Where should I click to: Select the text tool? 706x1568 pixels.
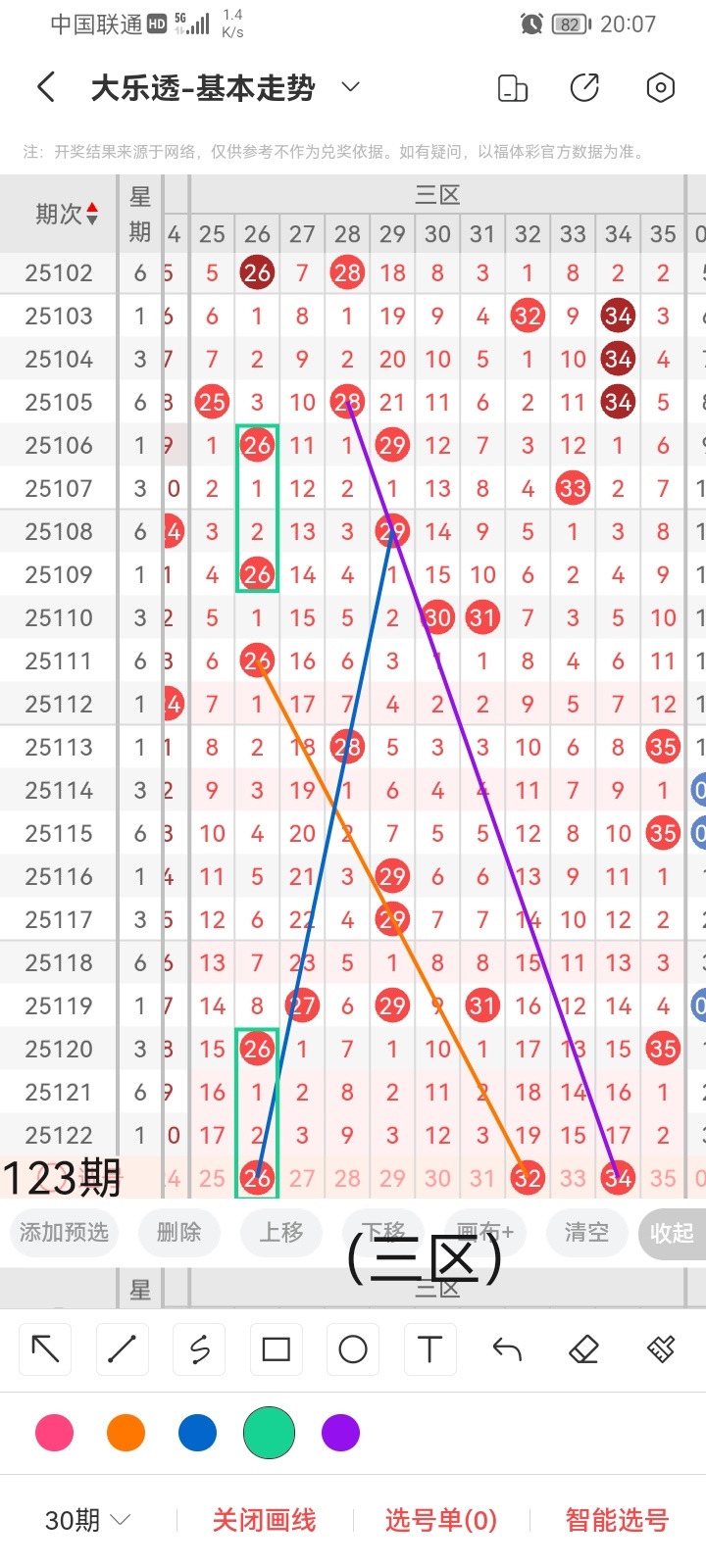click(x=429, y=1349)
